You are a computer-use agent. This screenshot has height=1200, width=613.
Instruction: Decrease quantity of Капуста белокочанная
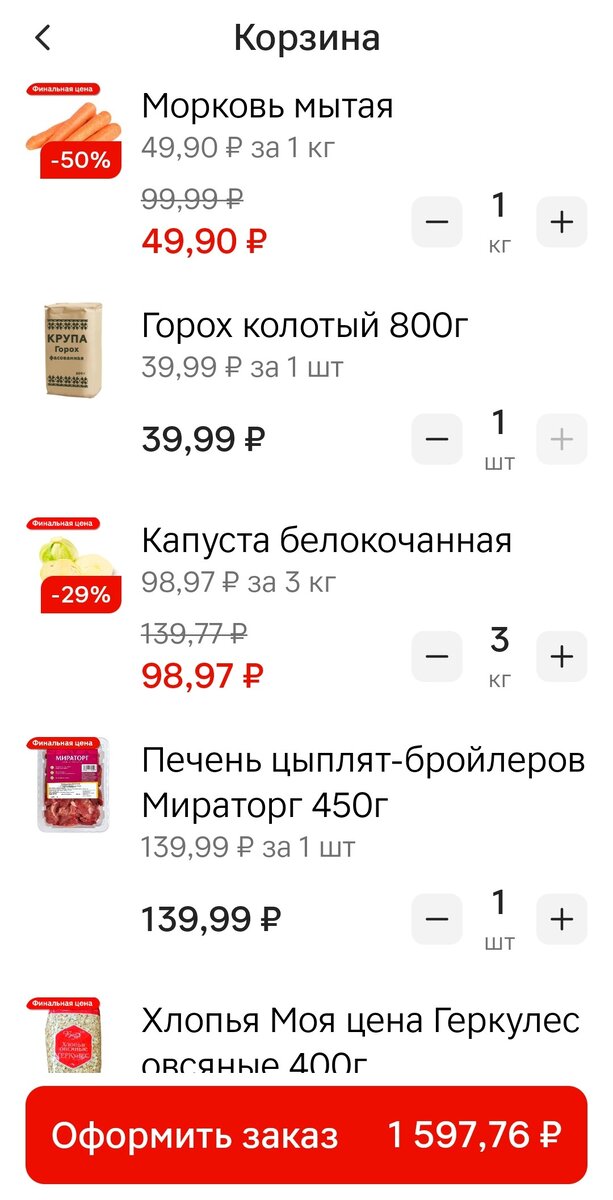437,657
